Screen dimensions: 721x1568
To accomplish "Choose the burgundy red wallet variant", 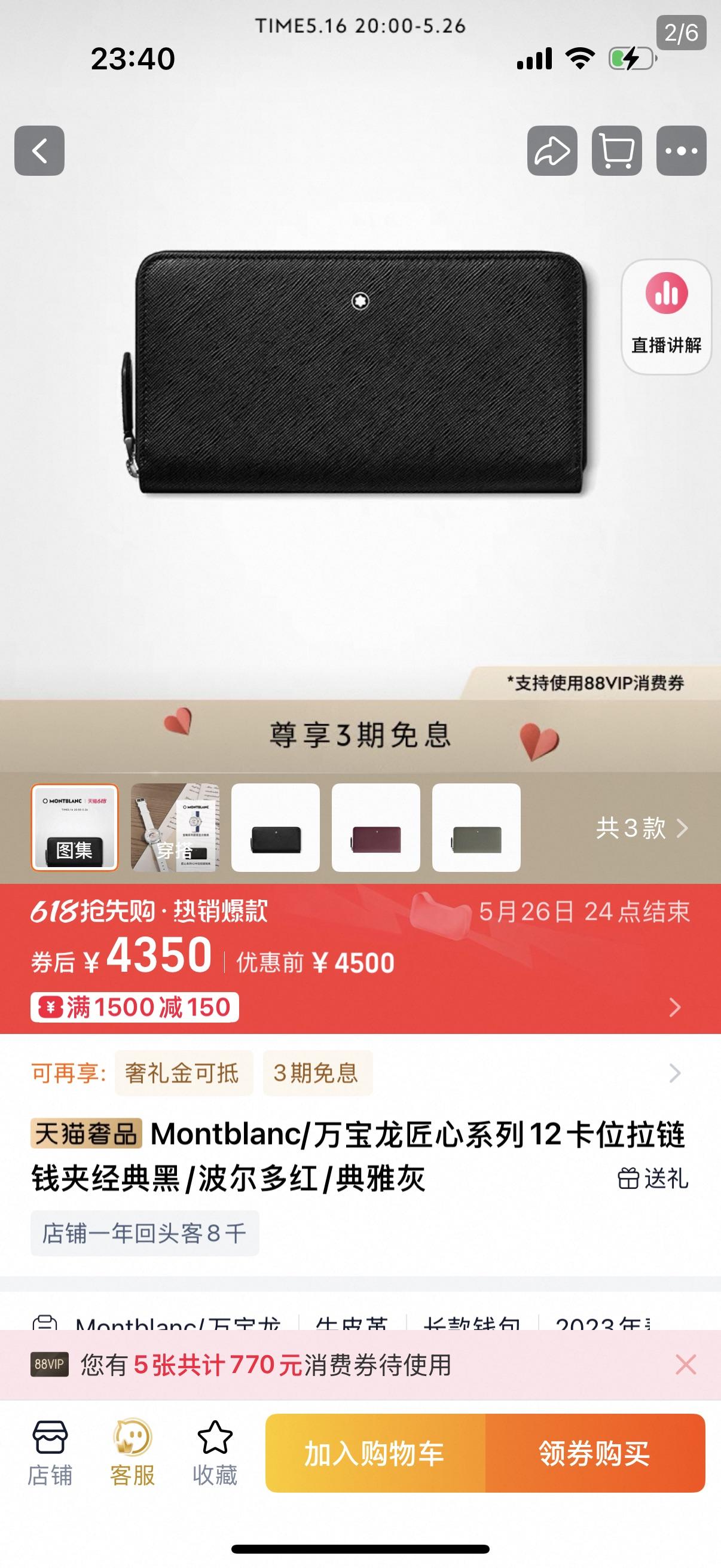I will click(375, 827).
